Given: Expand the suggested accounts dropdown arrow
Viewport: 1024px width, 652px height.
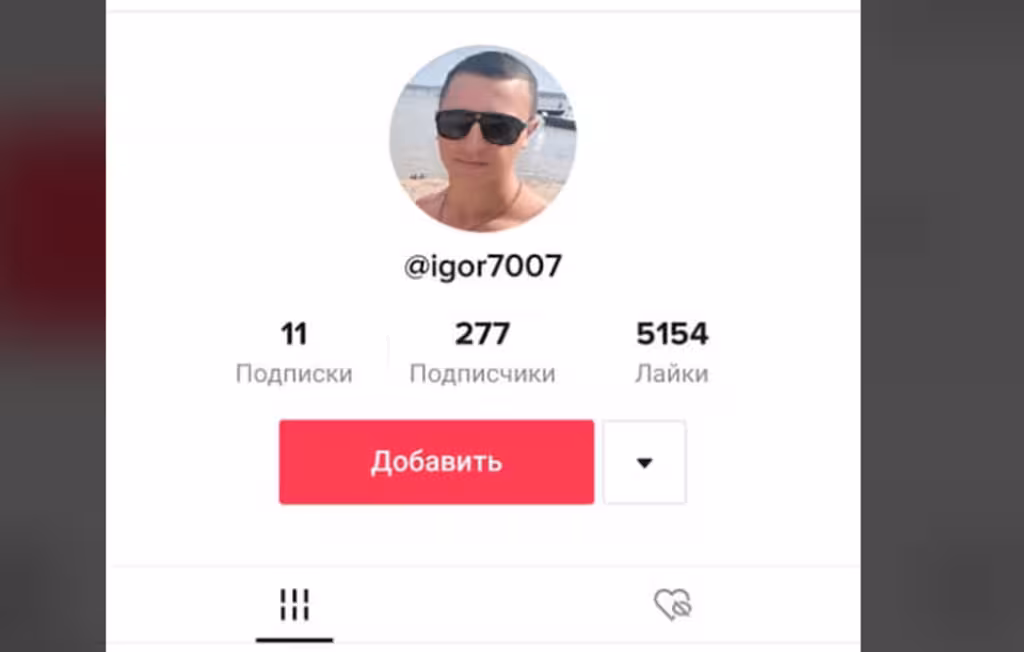Looking at the screenshot, I should coord(645,462).
